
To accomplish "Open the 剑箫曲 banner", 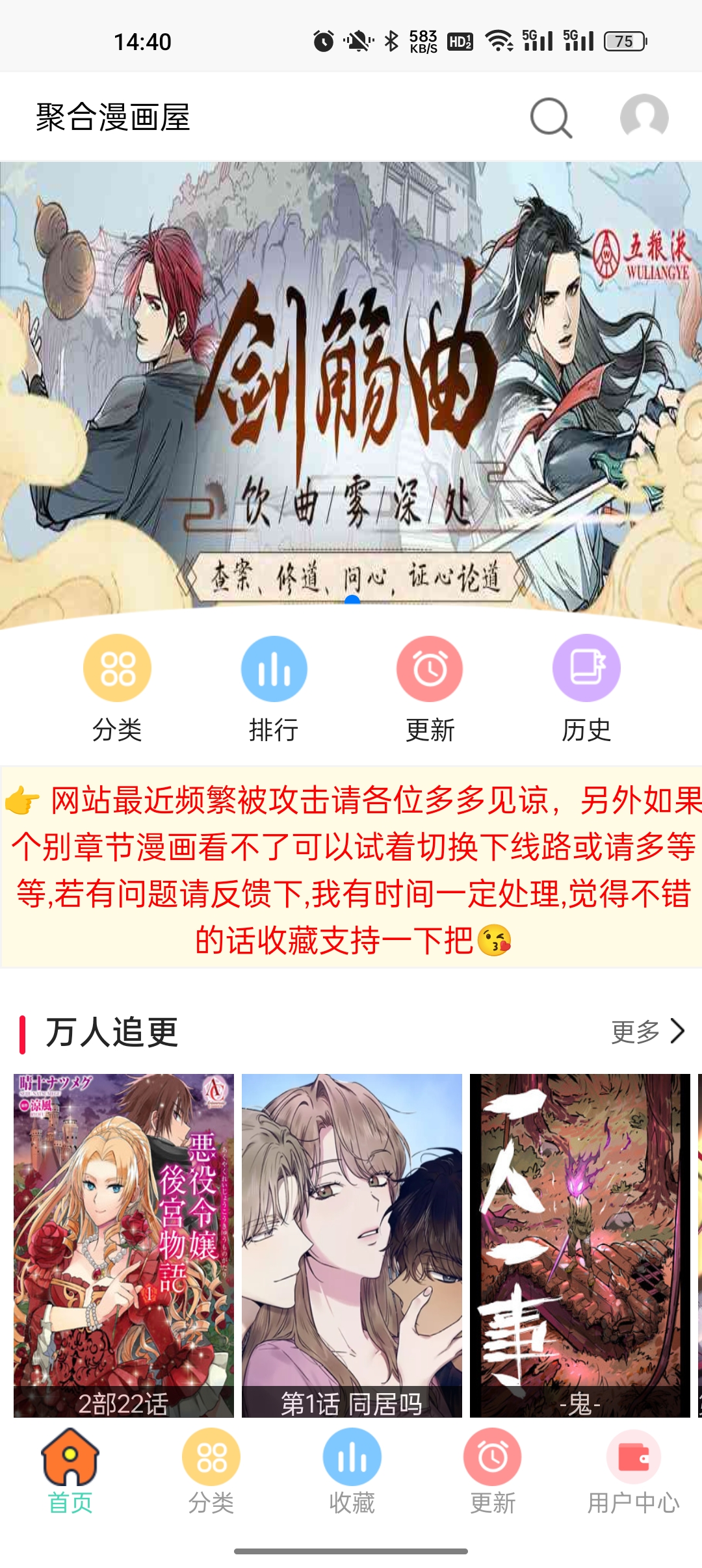I will [351, 390].
